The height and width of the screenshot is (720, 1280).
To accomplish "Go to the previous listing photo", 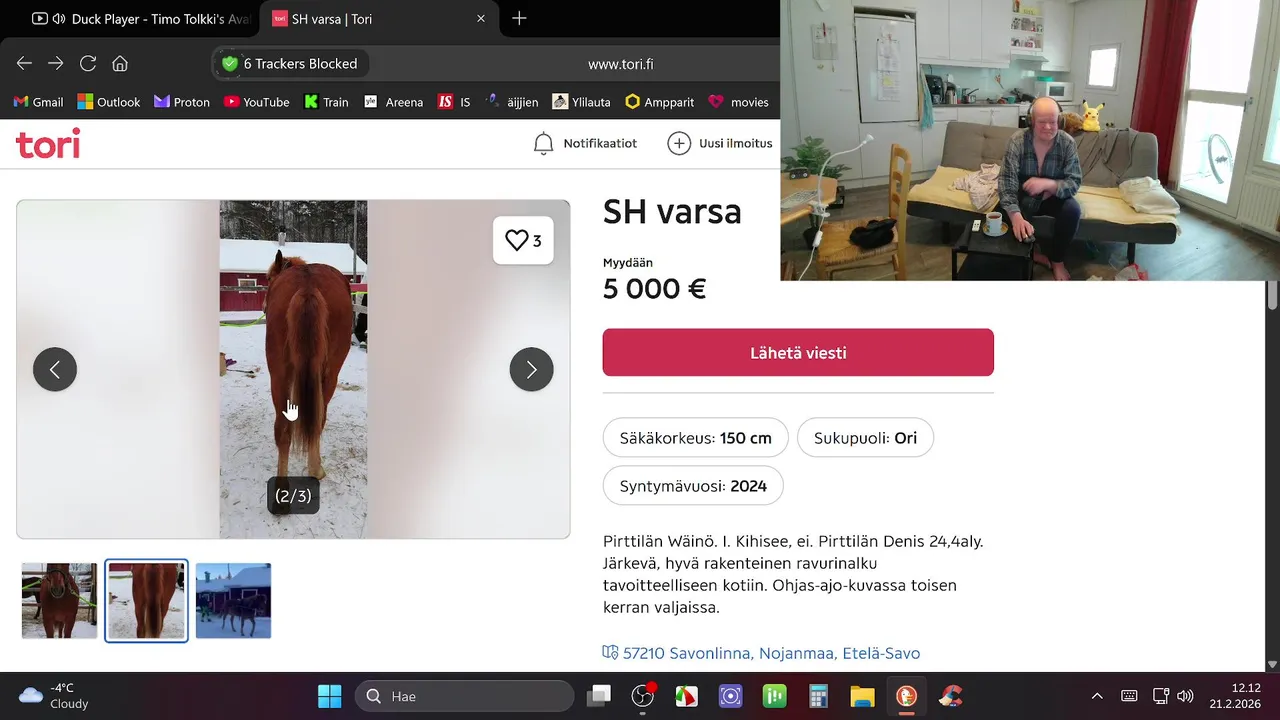I will coord(55,370).
